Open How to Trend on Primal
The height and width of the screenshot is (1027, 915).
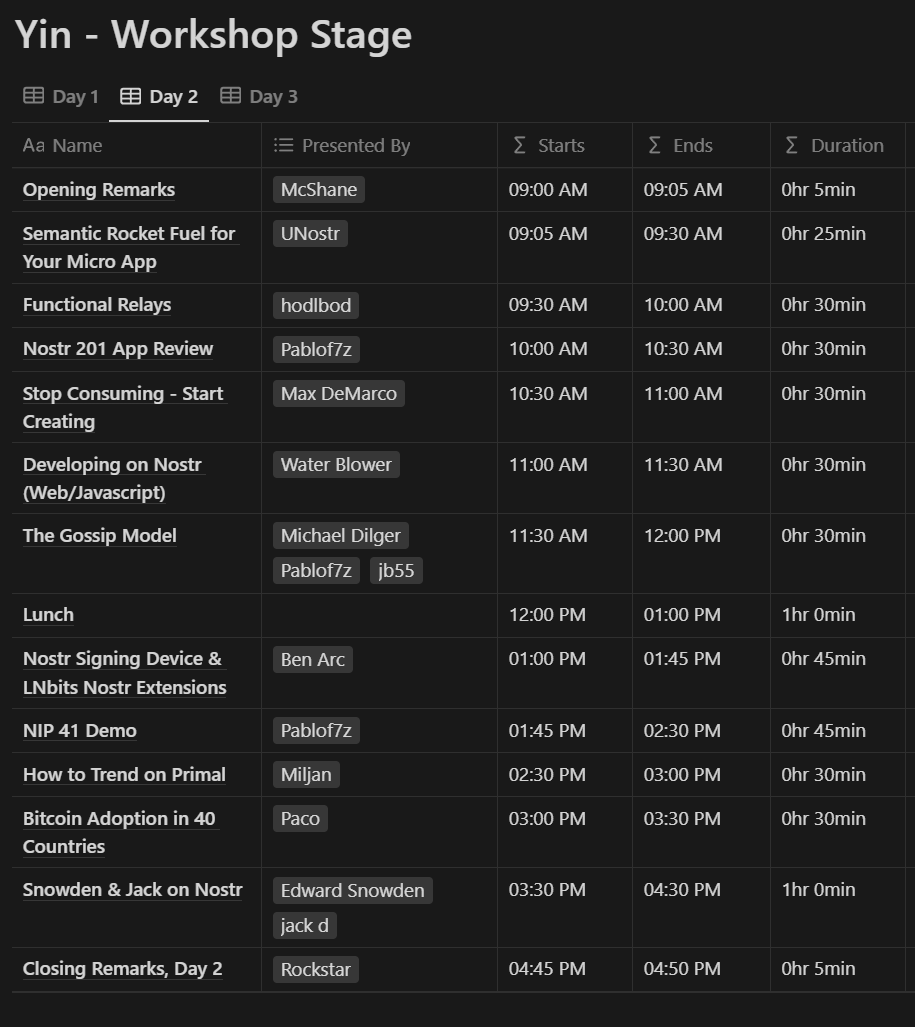click(x=124, y=775)
